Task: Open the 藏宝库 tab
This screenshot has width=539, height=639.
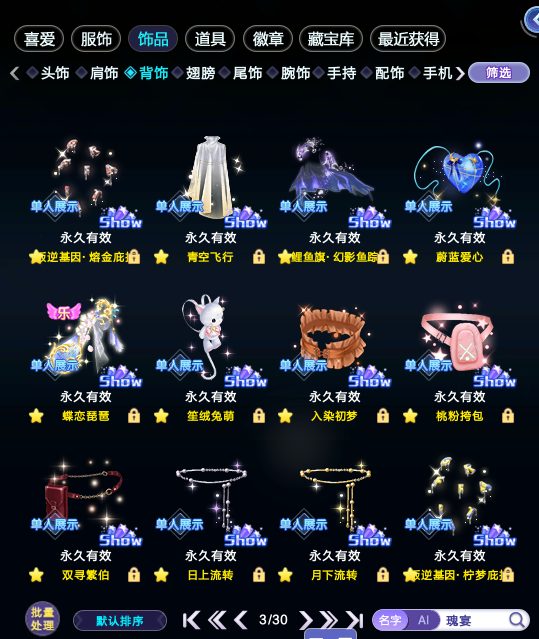Action: coord(330,39)
